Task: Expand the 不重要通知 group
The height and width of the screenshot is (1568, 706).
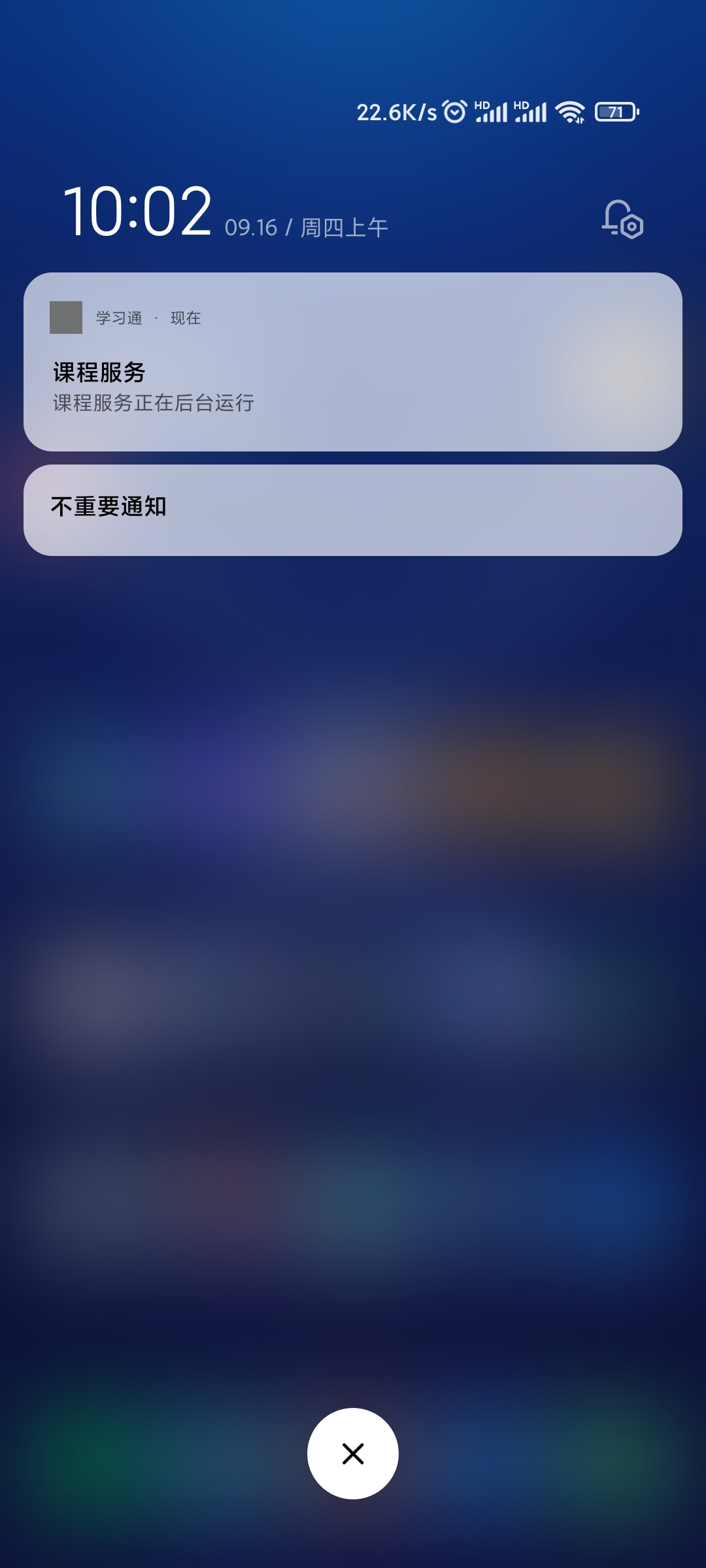Action: [x=353, y=510]
